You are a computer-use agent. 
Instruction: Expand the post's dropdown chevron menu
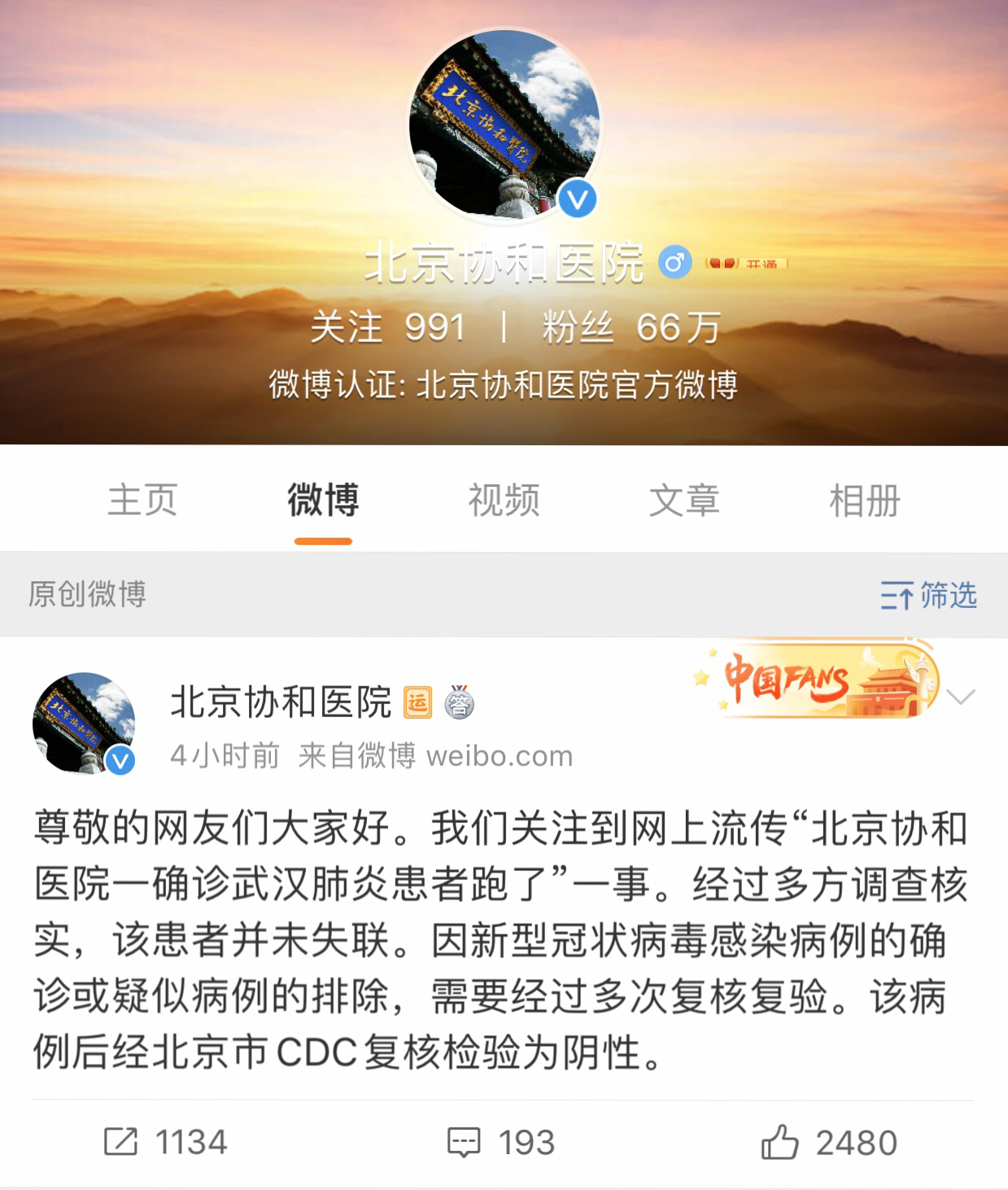pos(962,698)
